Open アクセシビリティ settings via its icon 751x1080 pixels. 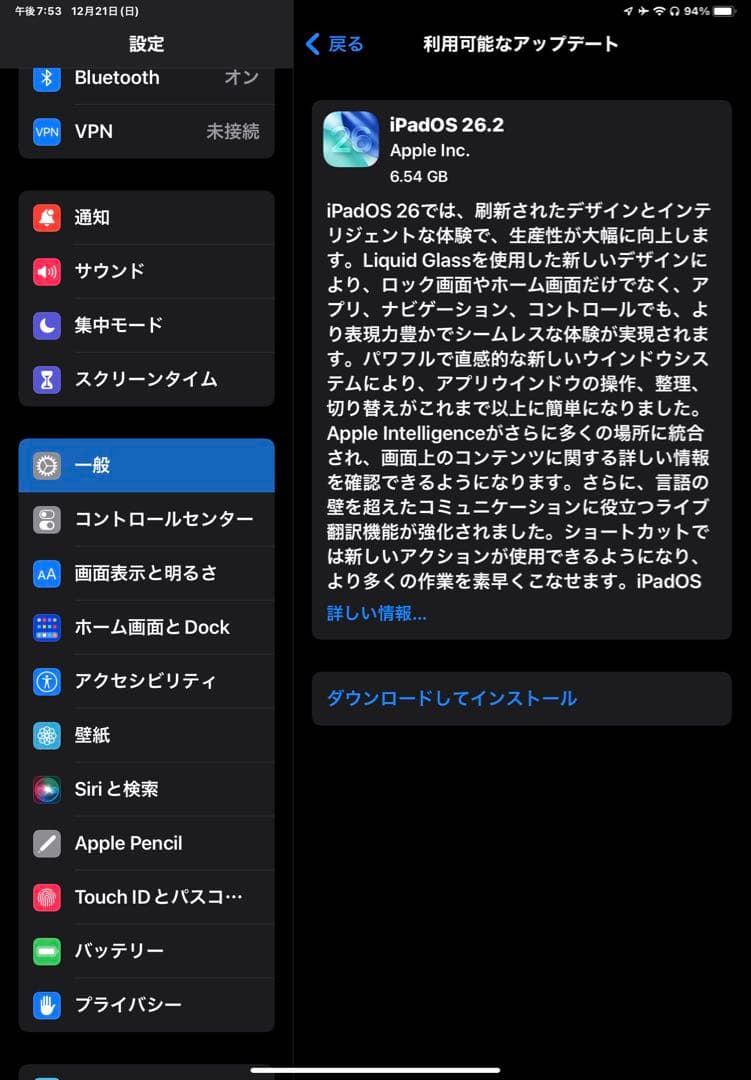44,681
